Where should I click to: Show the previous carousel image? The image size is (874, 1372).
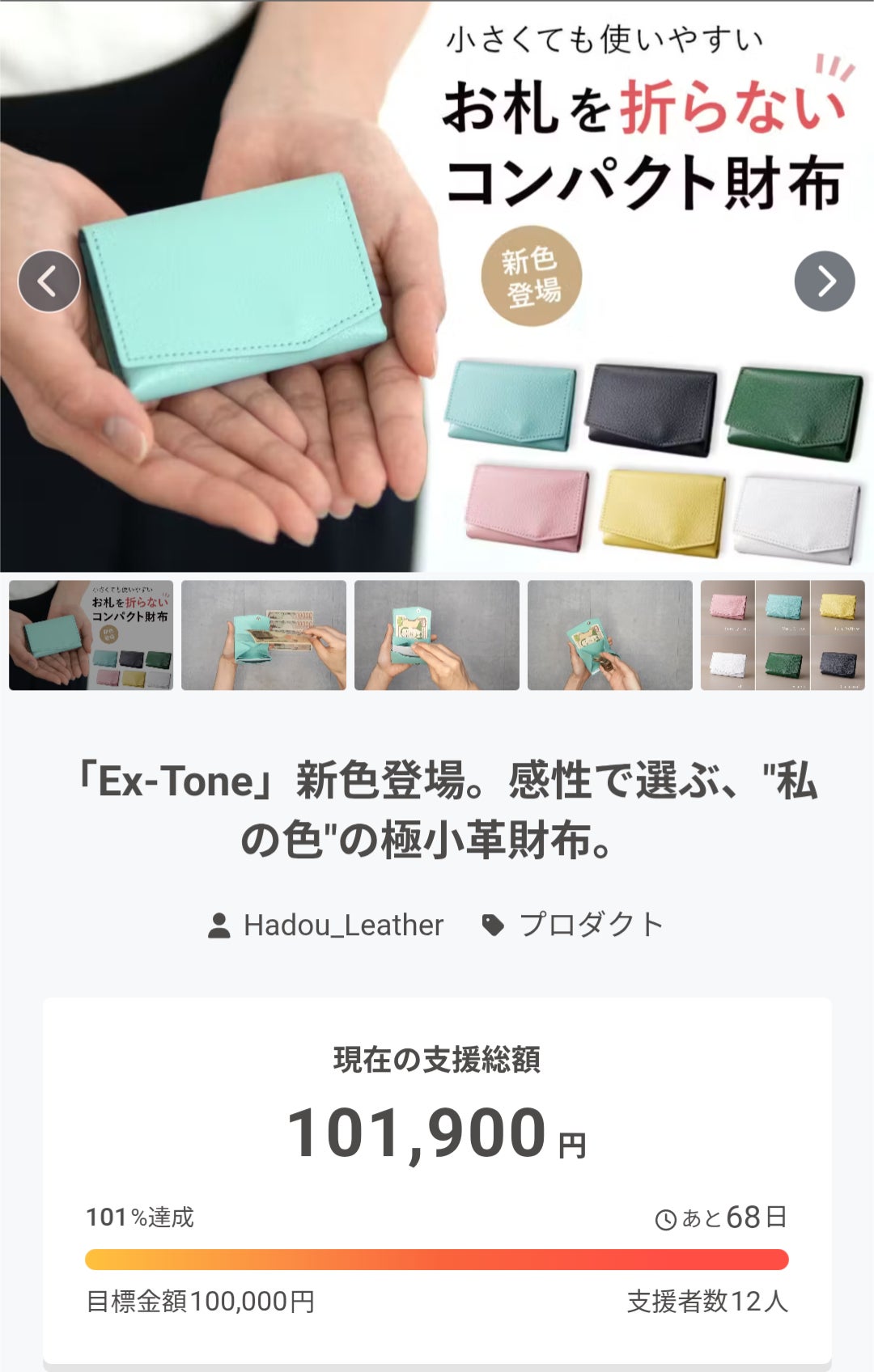pos(49,282)
